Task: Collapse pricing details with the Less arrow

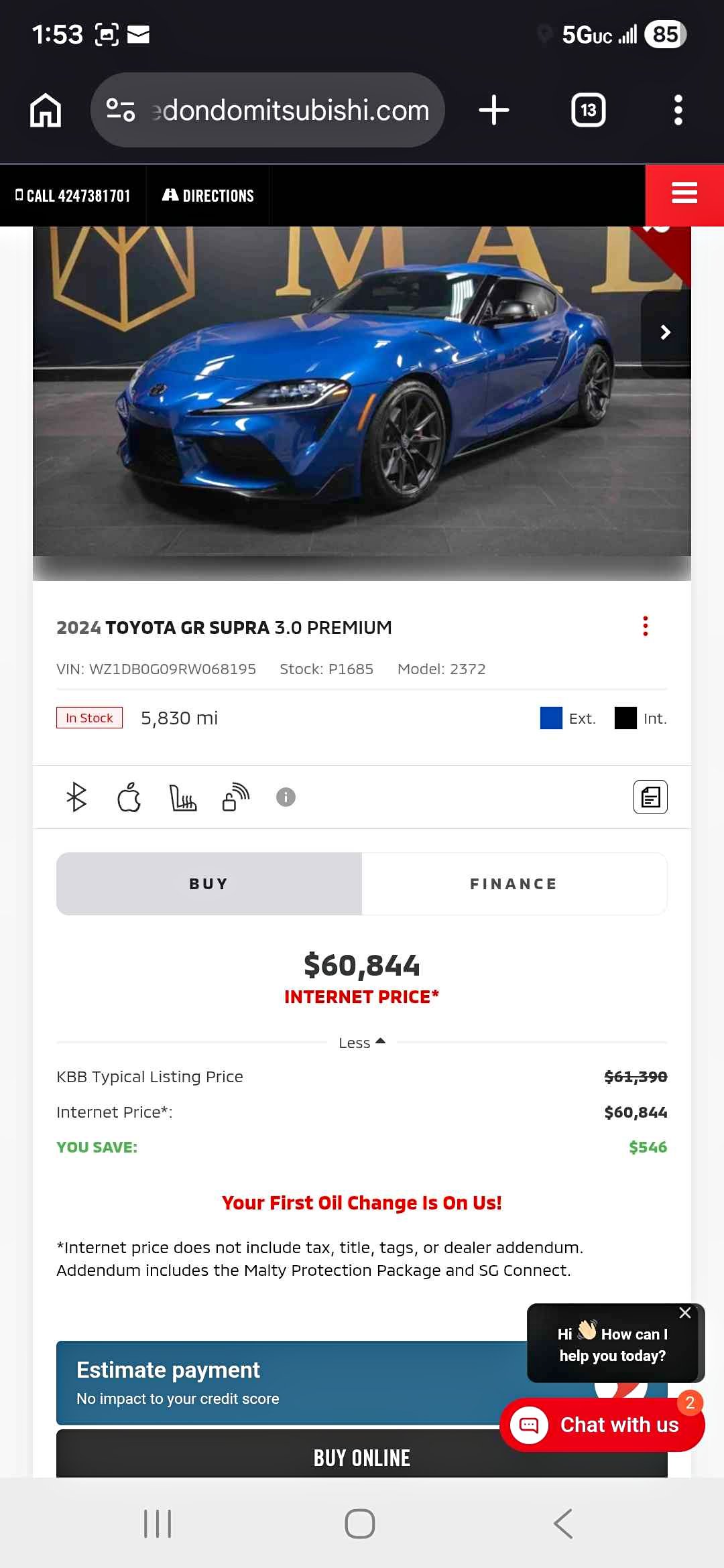Action: [x=361, y=1042]
